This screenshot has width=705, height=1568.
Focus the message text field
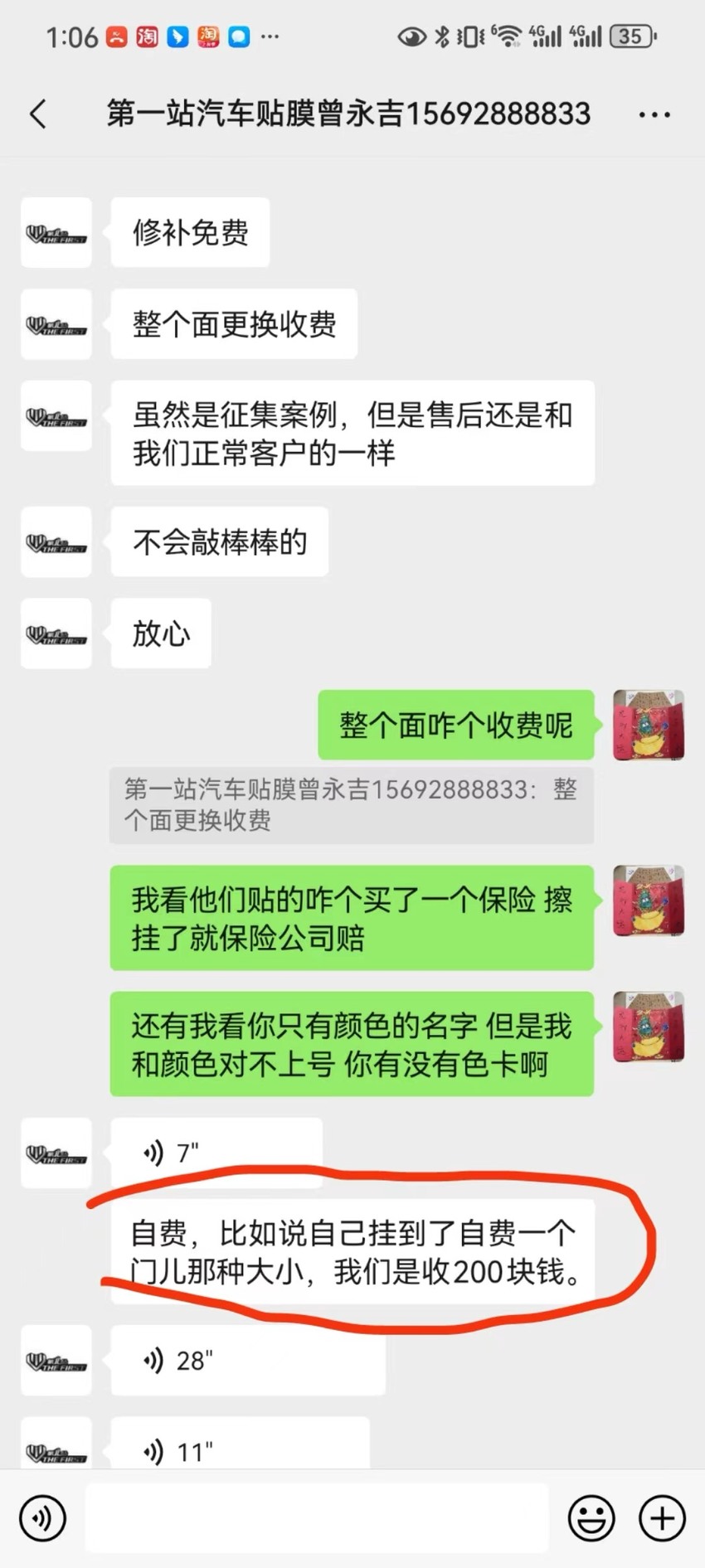pyautogui.click(x=317, y=1518)
